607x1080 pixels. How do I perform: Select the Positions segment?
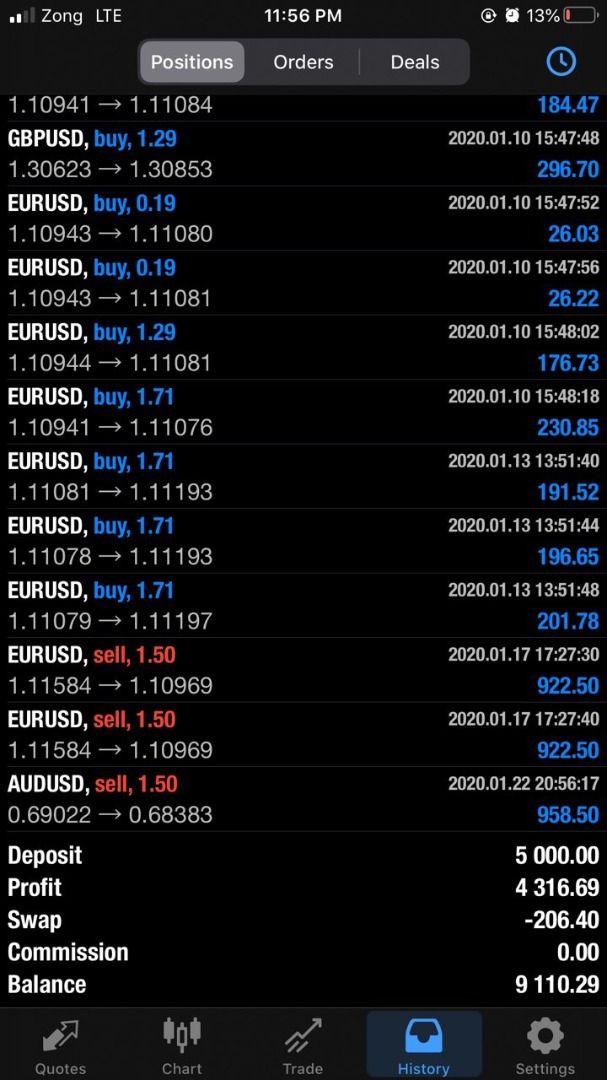coord(192,62)
